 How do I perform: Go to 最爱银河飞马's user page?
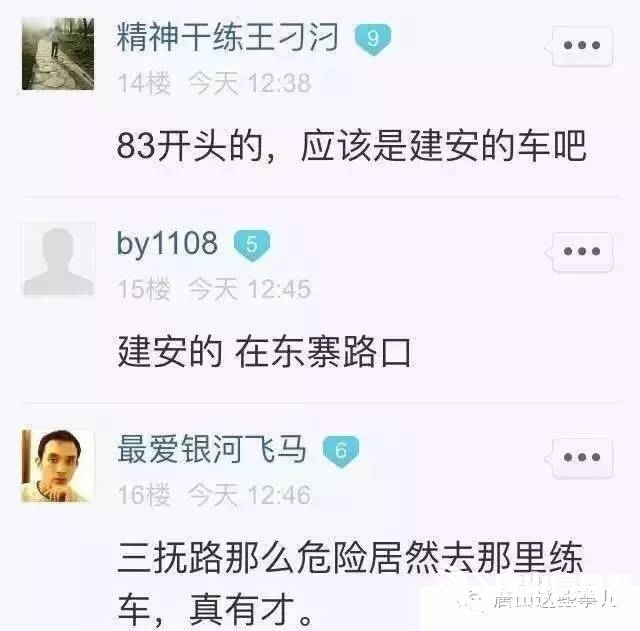coord(212,450)
